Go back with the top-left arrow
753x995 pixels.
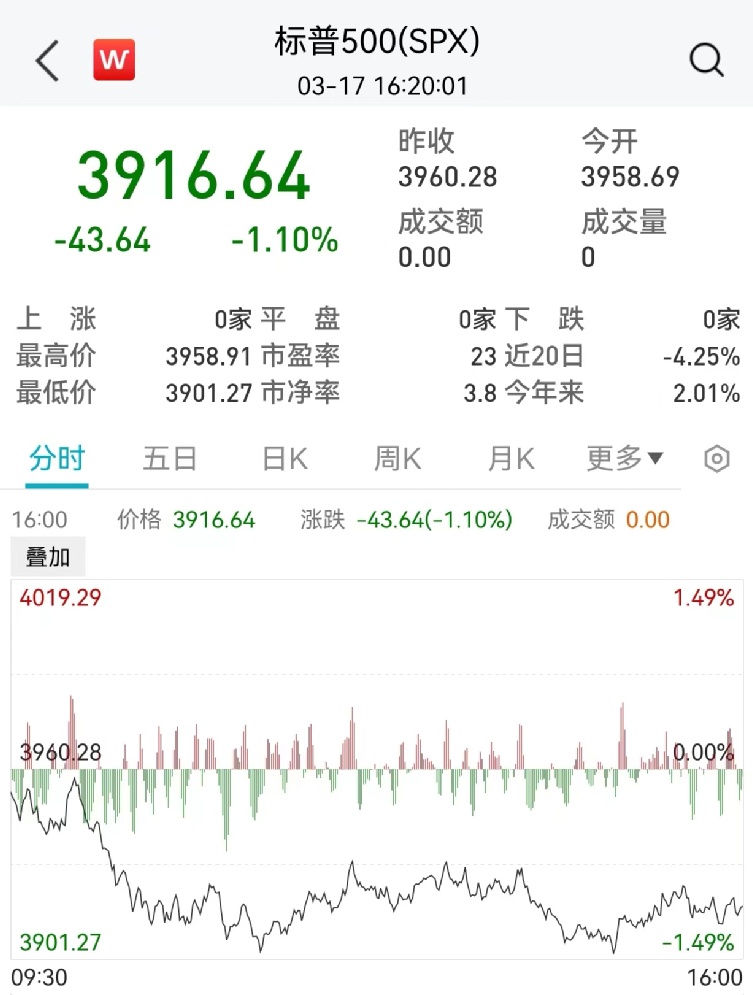(x=47, y=61)
